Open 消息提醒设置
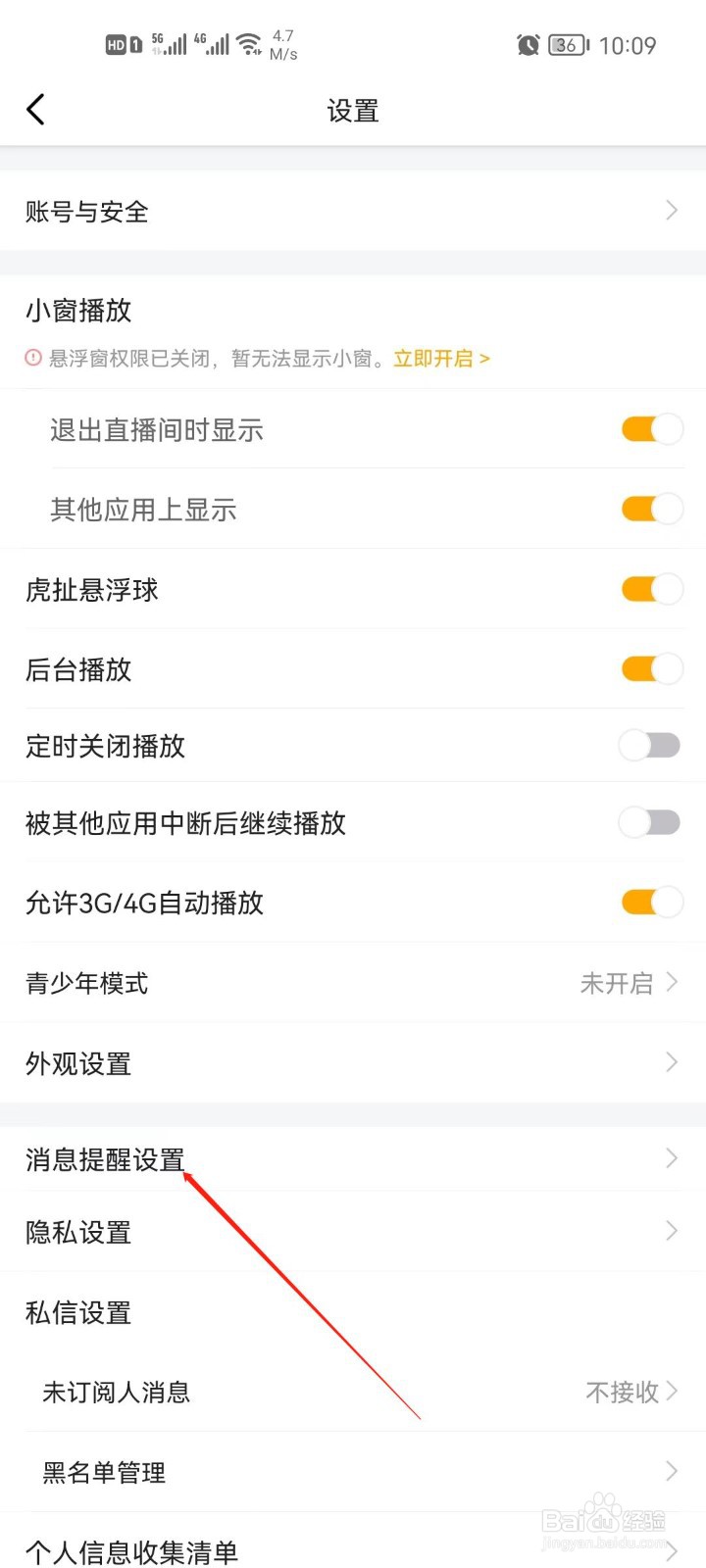 [353, 1159]
